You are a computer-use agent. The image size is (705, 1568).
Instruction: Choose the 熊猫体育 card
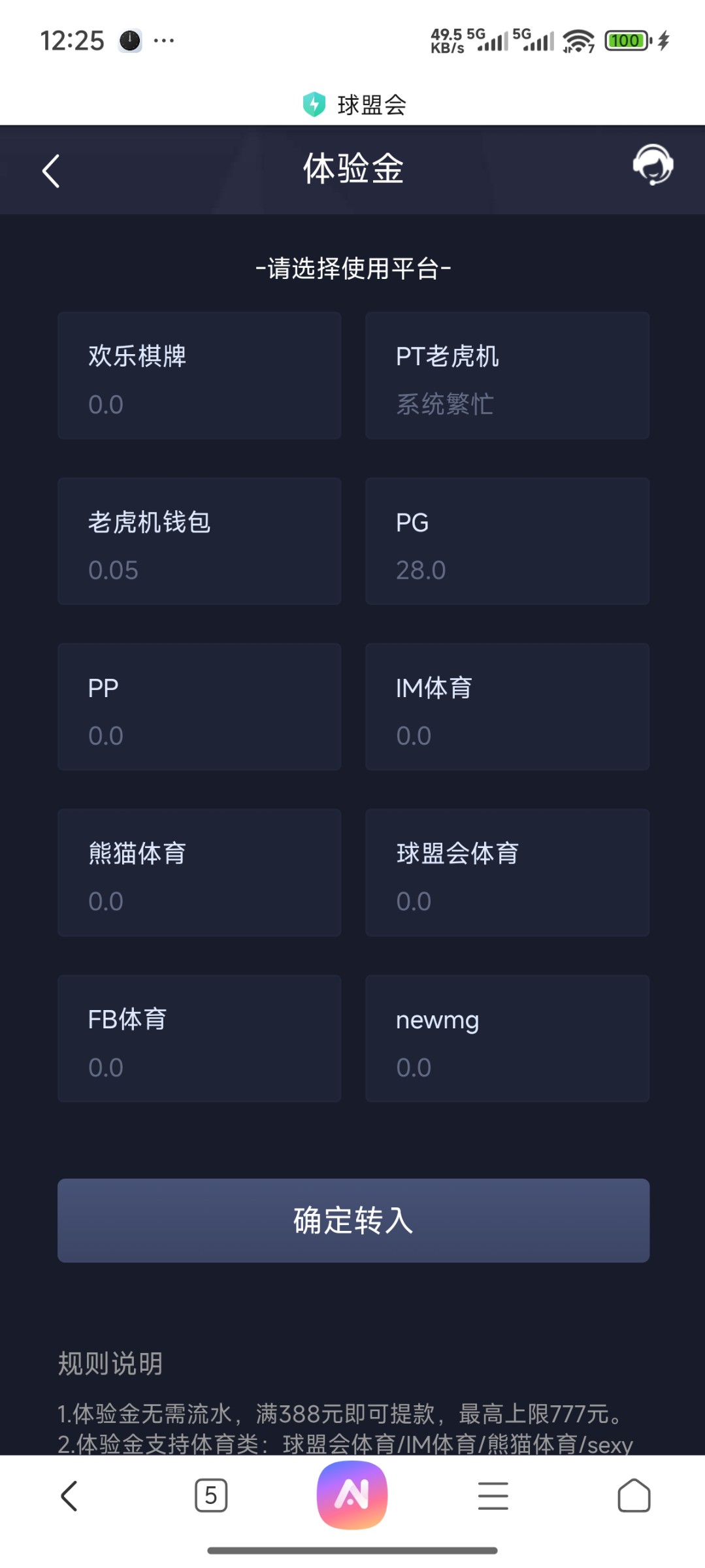click(199, 873)
